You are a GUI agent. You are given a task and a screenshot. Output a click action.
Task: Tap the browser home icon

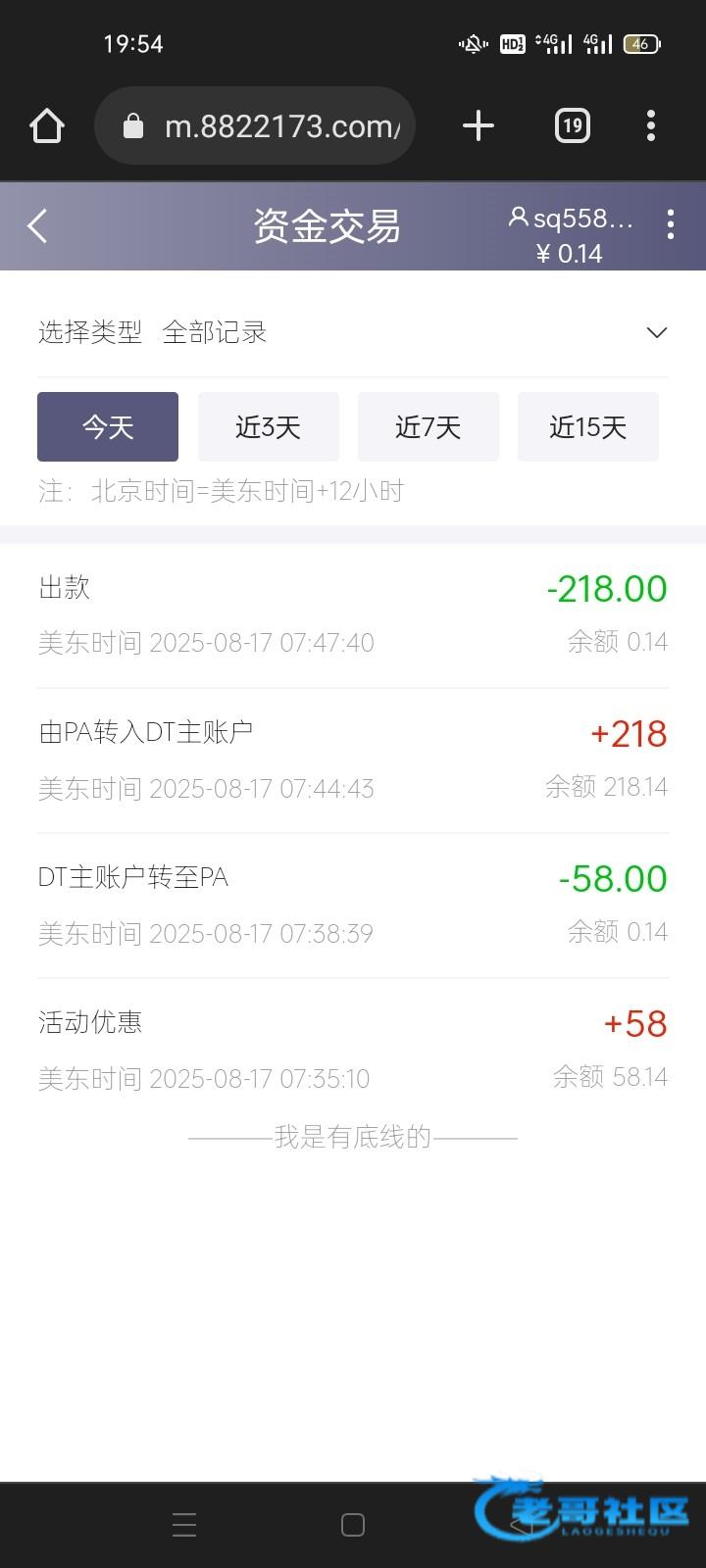click(x=47, y=125)
